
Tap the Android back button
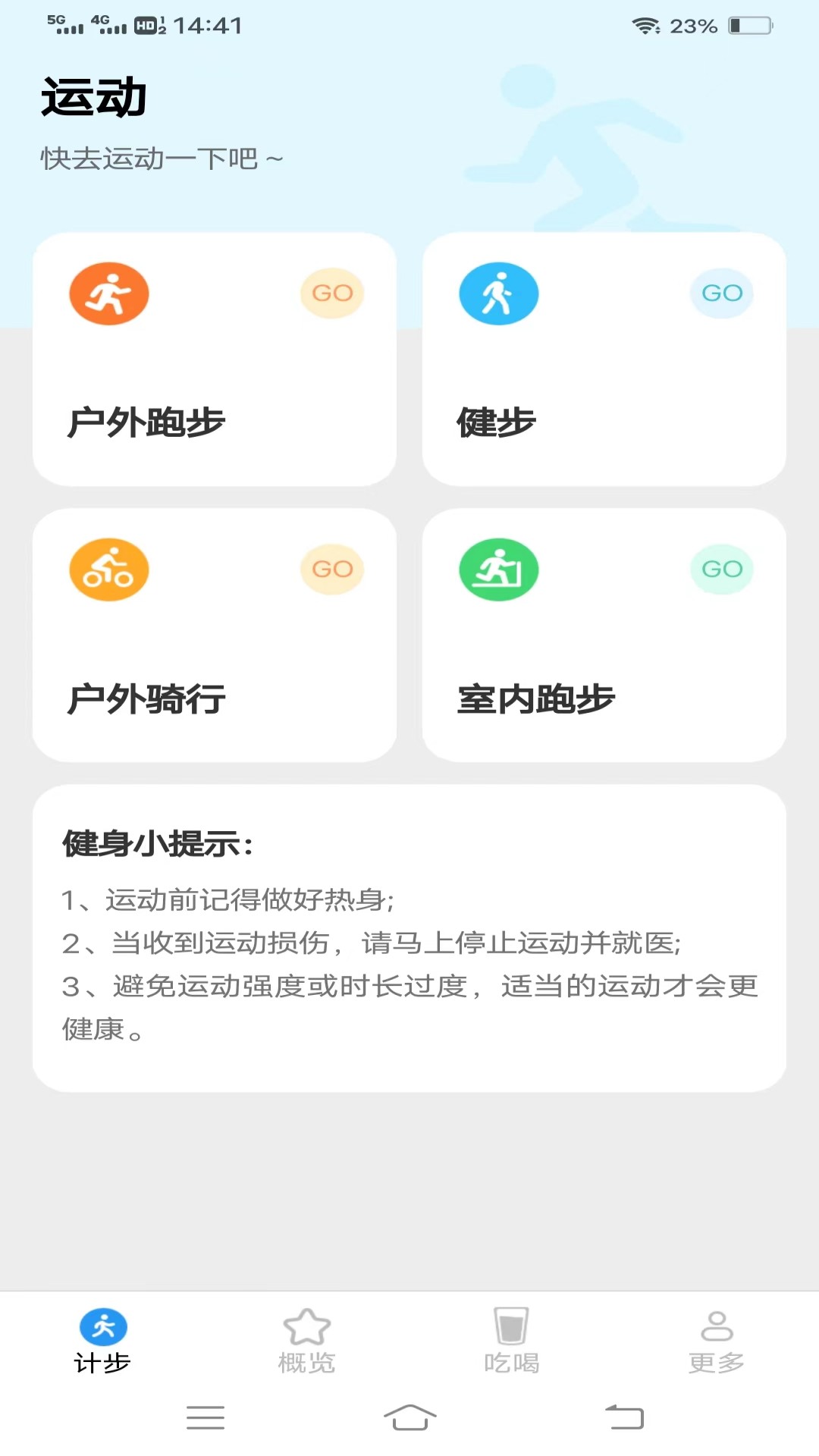tap(620, 1417)
